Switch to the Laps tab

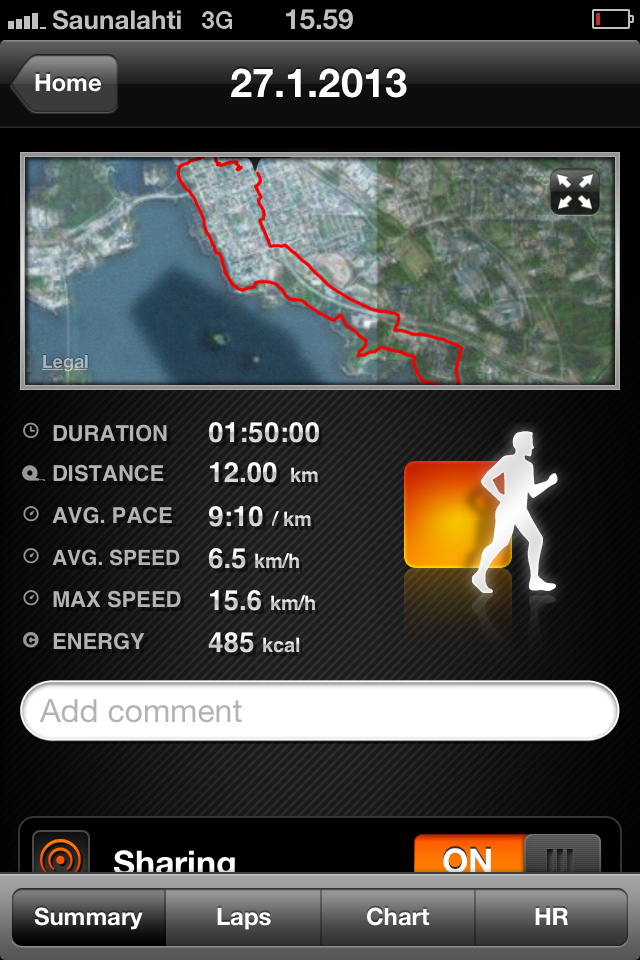pos(243,917)
